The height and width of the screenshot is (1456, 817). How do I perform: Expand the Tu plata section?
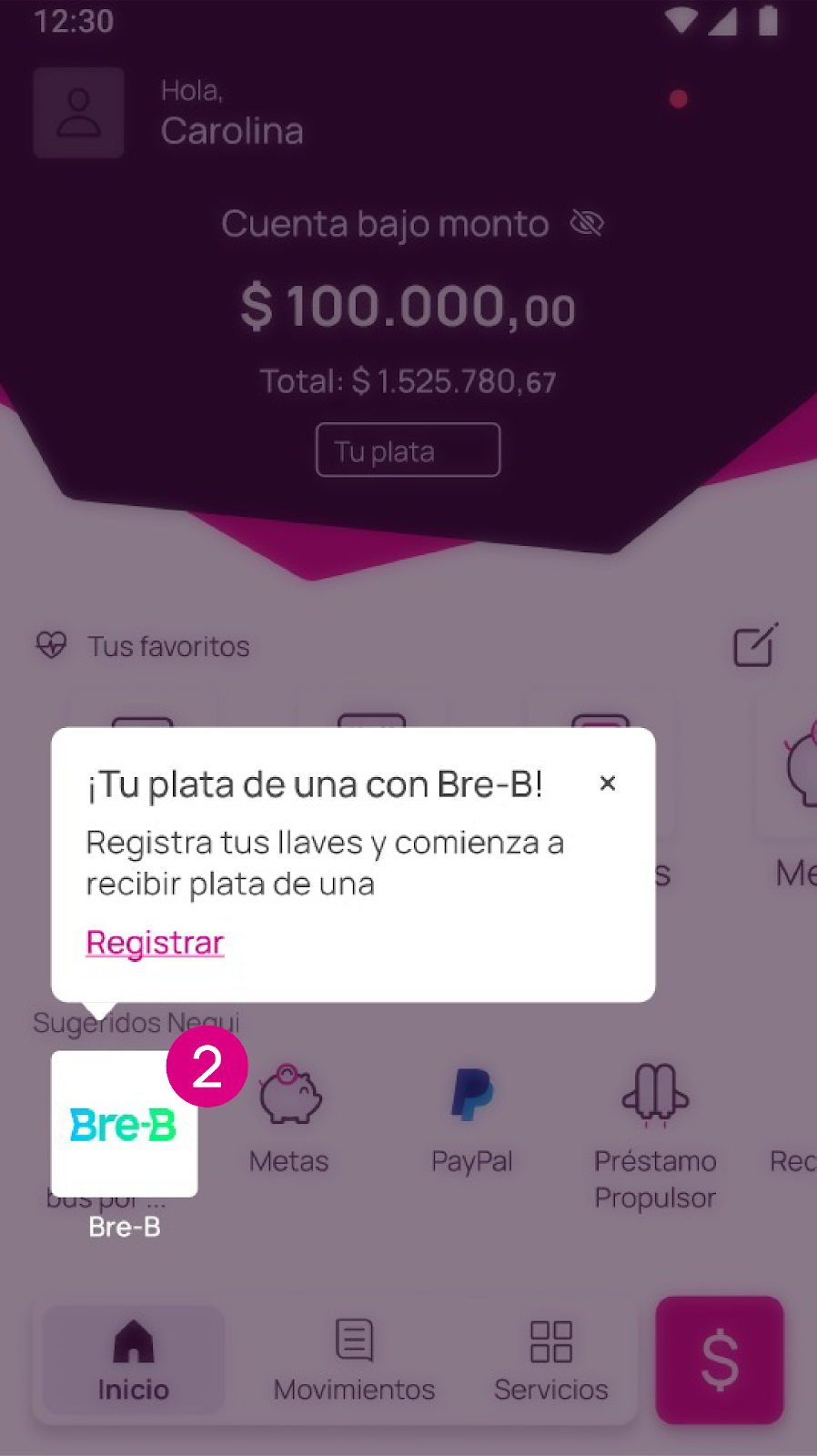point(408,450)
